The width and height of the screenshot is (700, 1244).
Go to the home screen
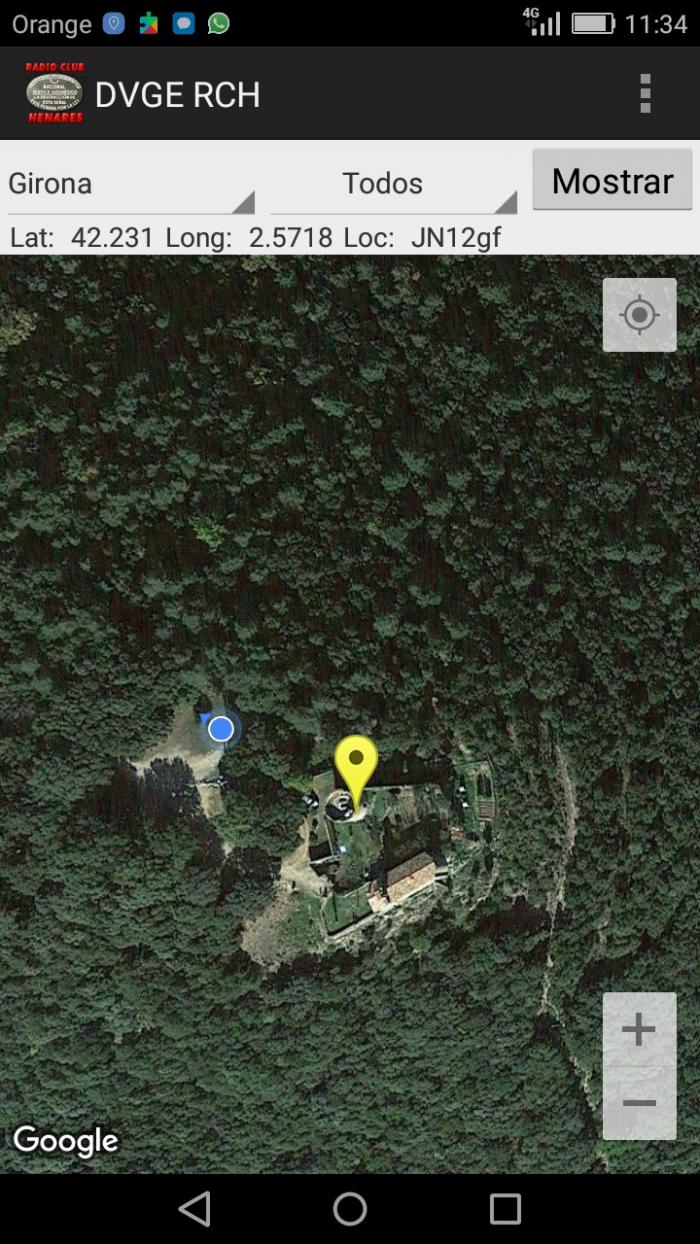350,1208
